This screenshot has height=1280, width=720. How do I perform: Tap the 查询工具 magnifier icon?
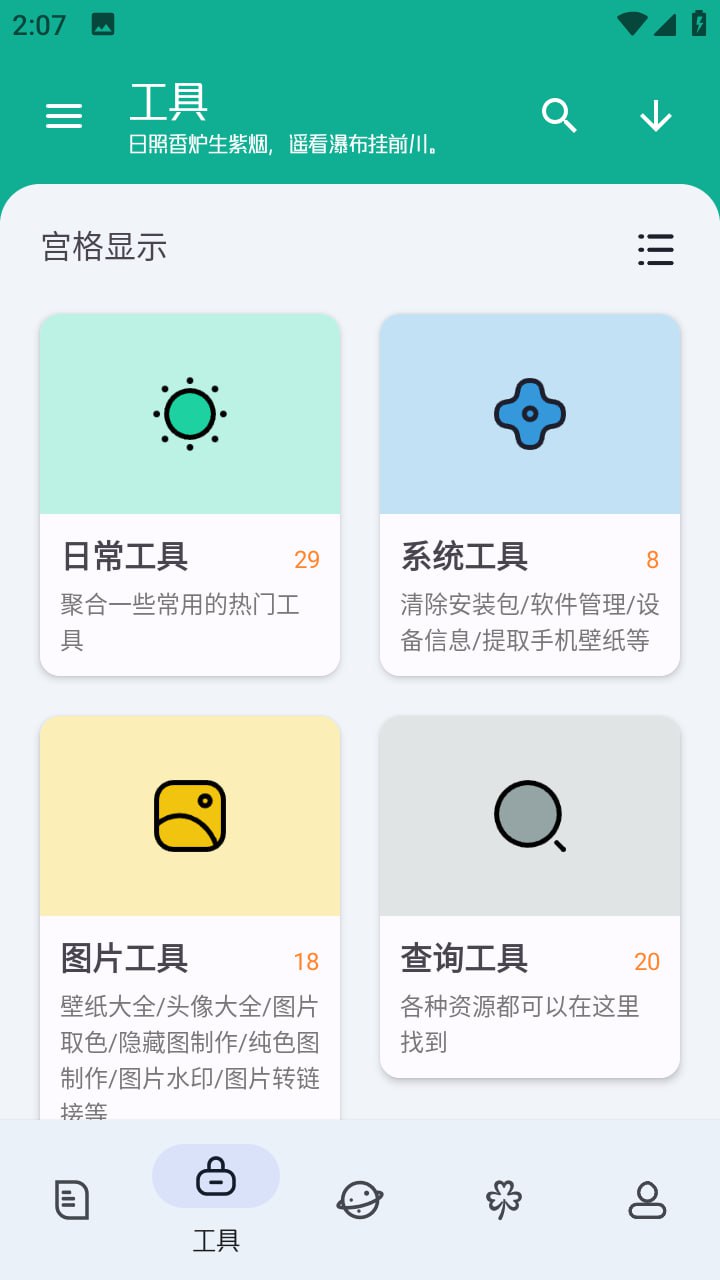529,814
